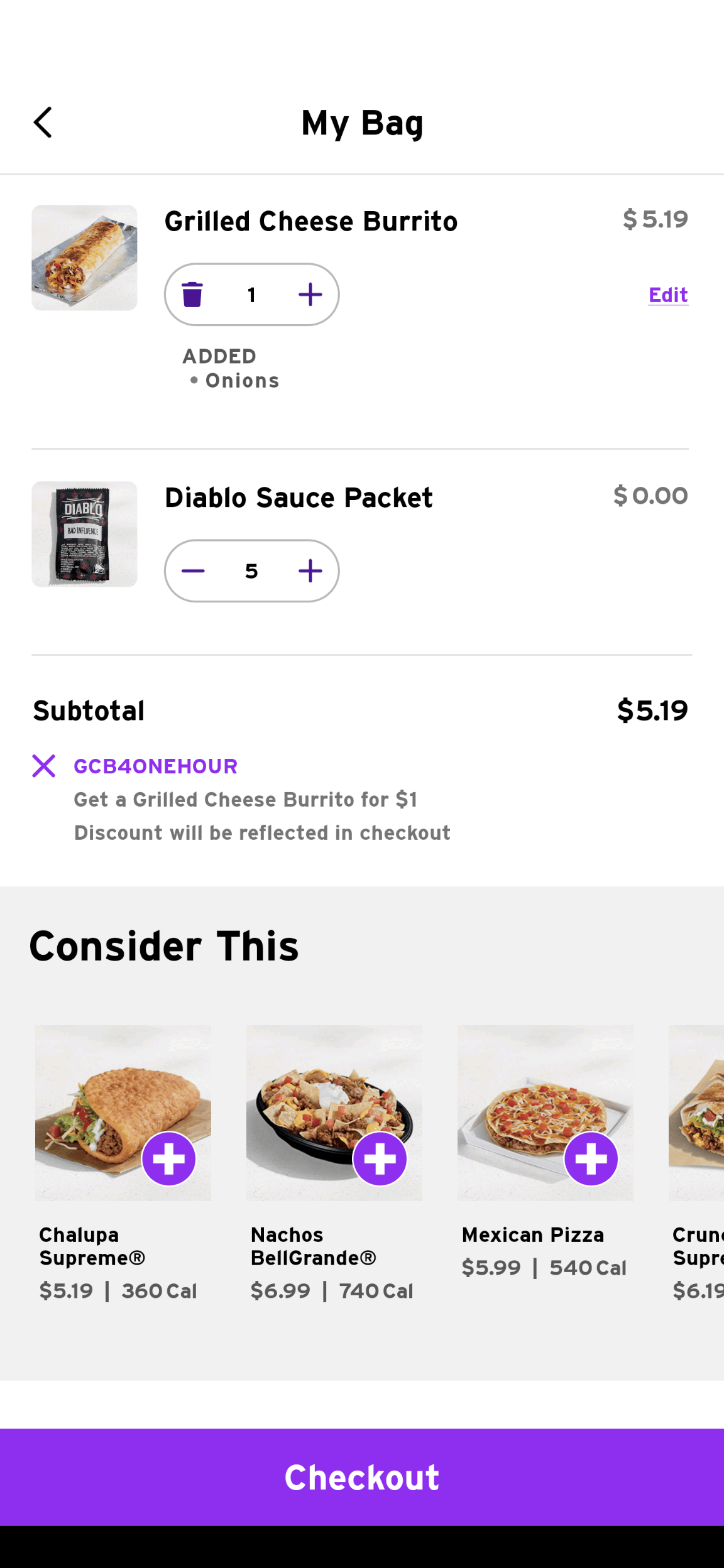Viewport: 724px width, 1568px height.
Task: Add one more Diablo Sauce Packet
Action: pos(310,571)
